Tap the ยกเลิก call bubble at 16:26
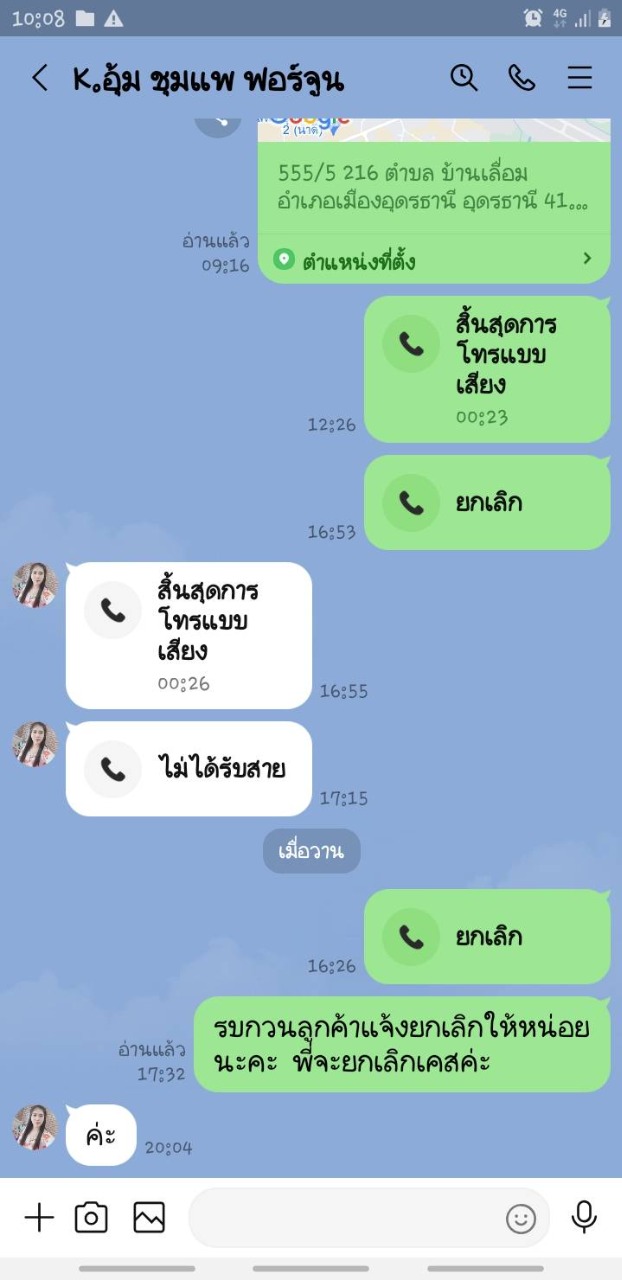 tap(487, 937)
